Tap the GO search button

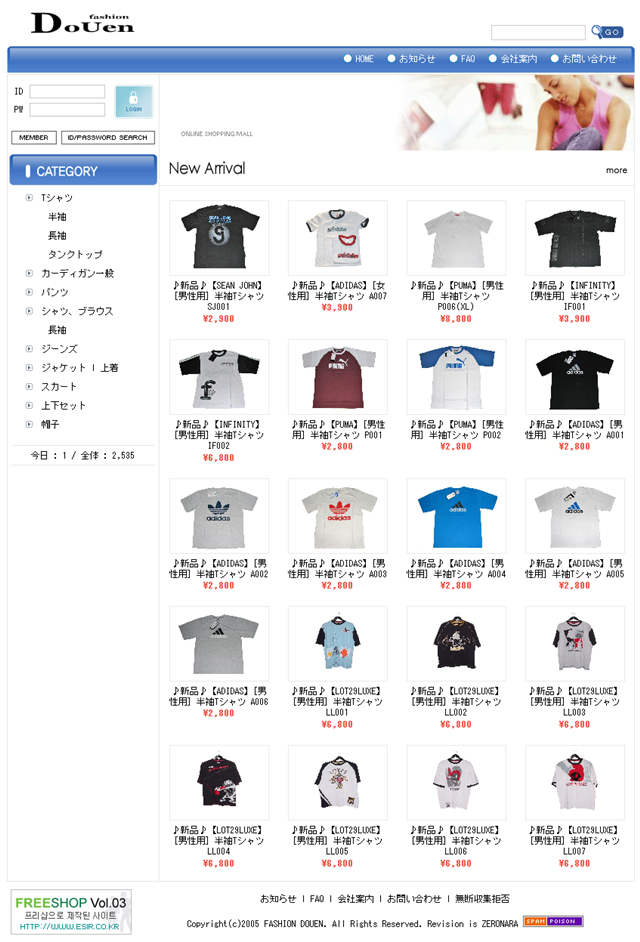pos(608,33)
